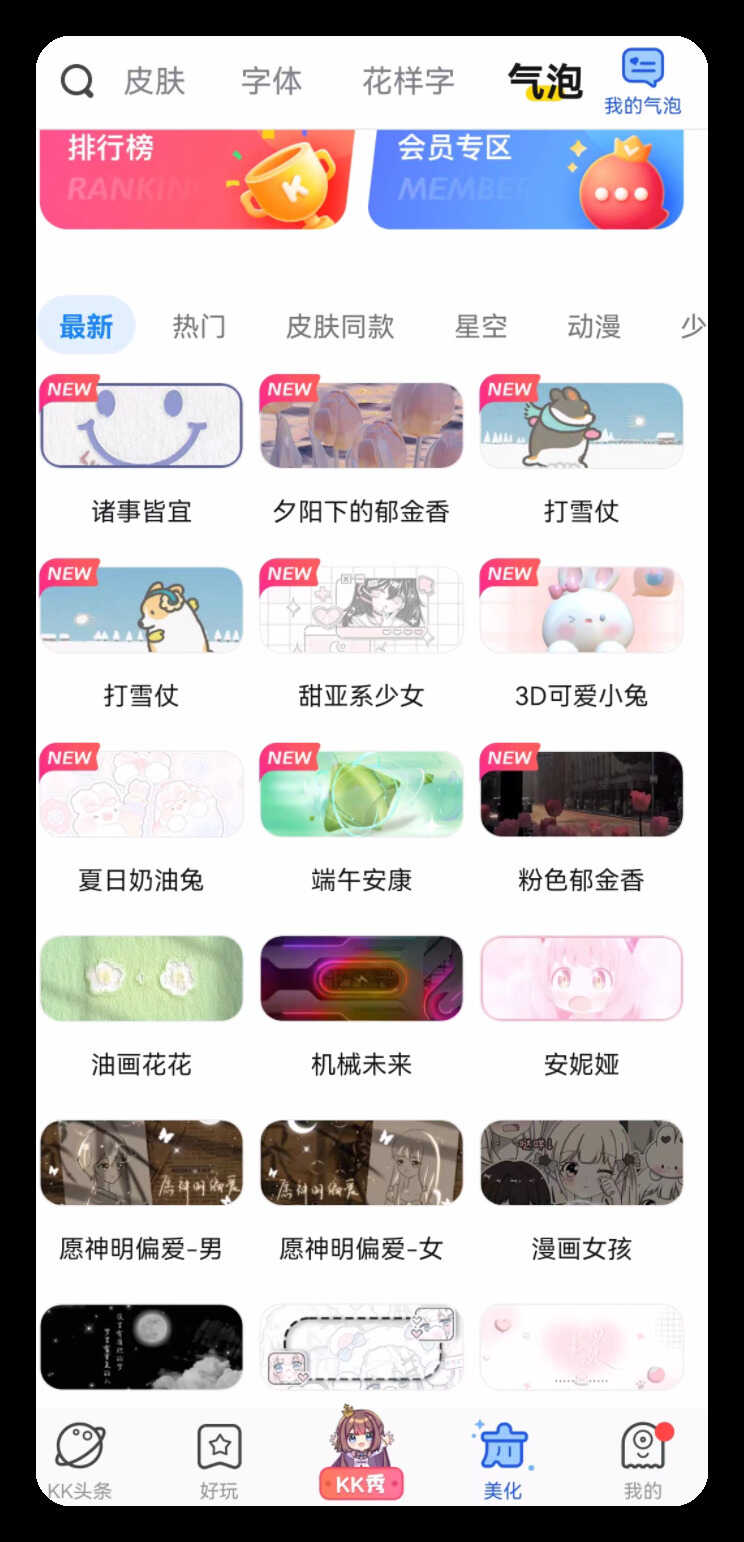Select the 热门 filter

[x=199, y=326]
